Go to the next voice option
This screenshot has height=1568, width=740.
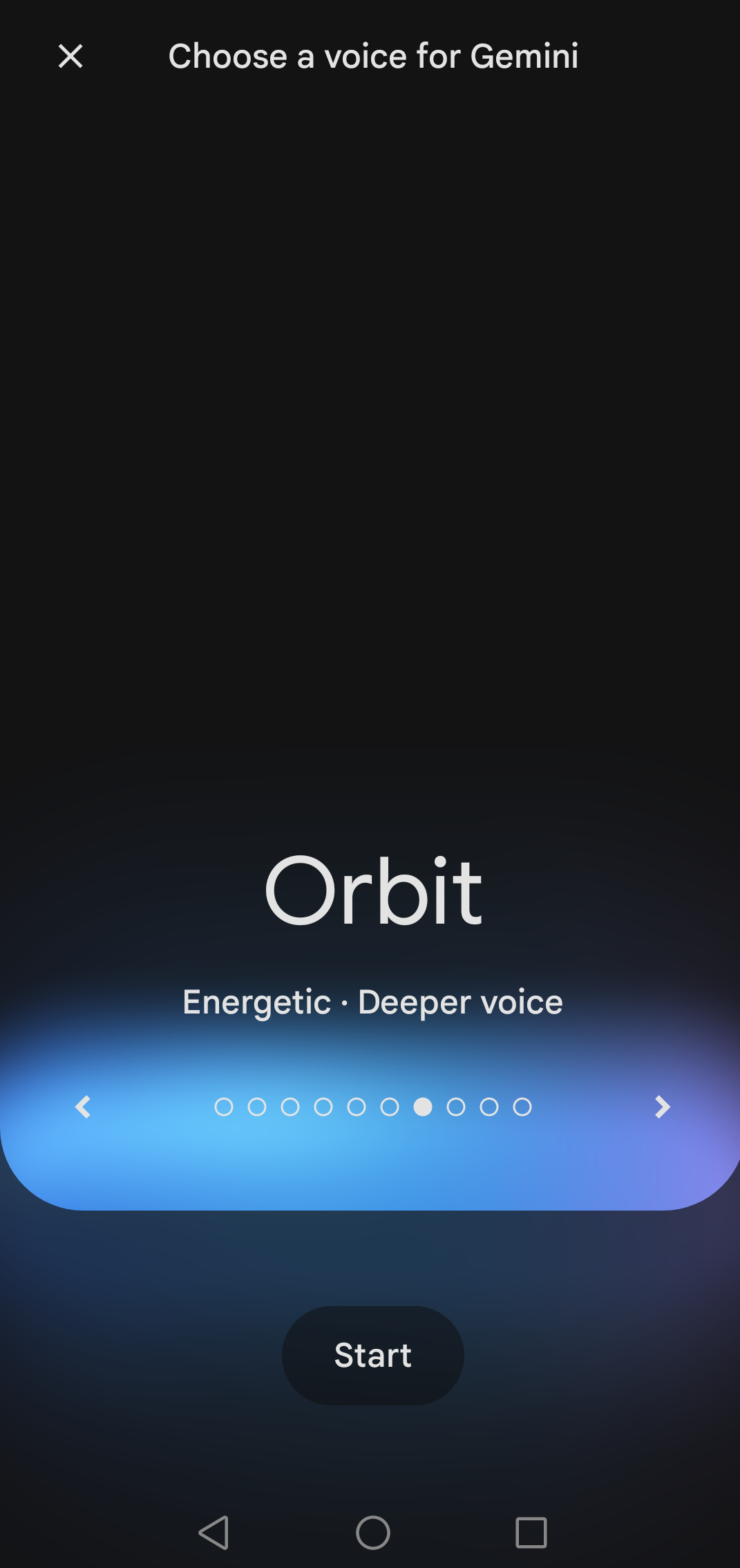662,1107
